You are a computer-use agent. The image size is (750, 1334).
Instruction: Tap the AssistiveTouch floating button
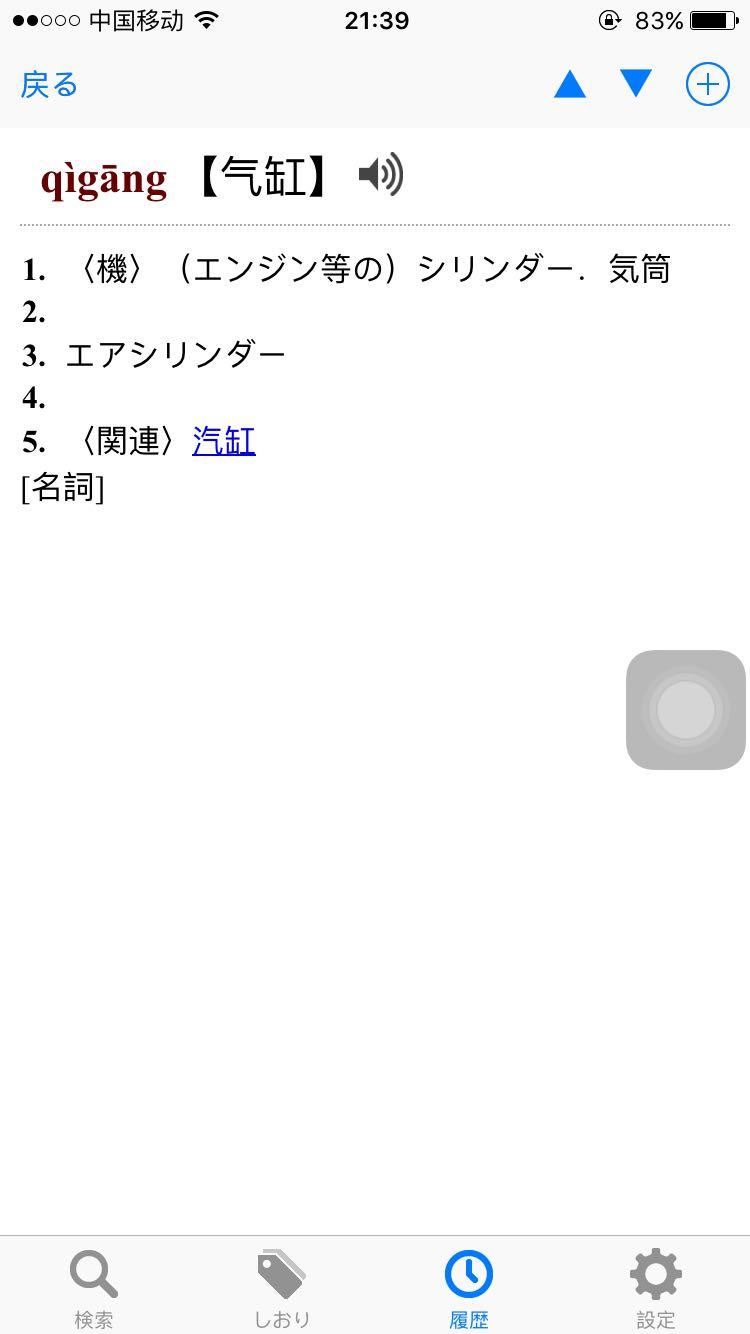coord(685,709)
